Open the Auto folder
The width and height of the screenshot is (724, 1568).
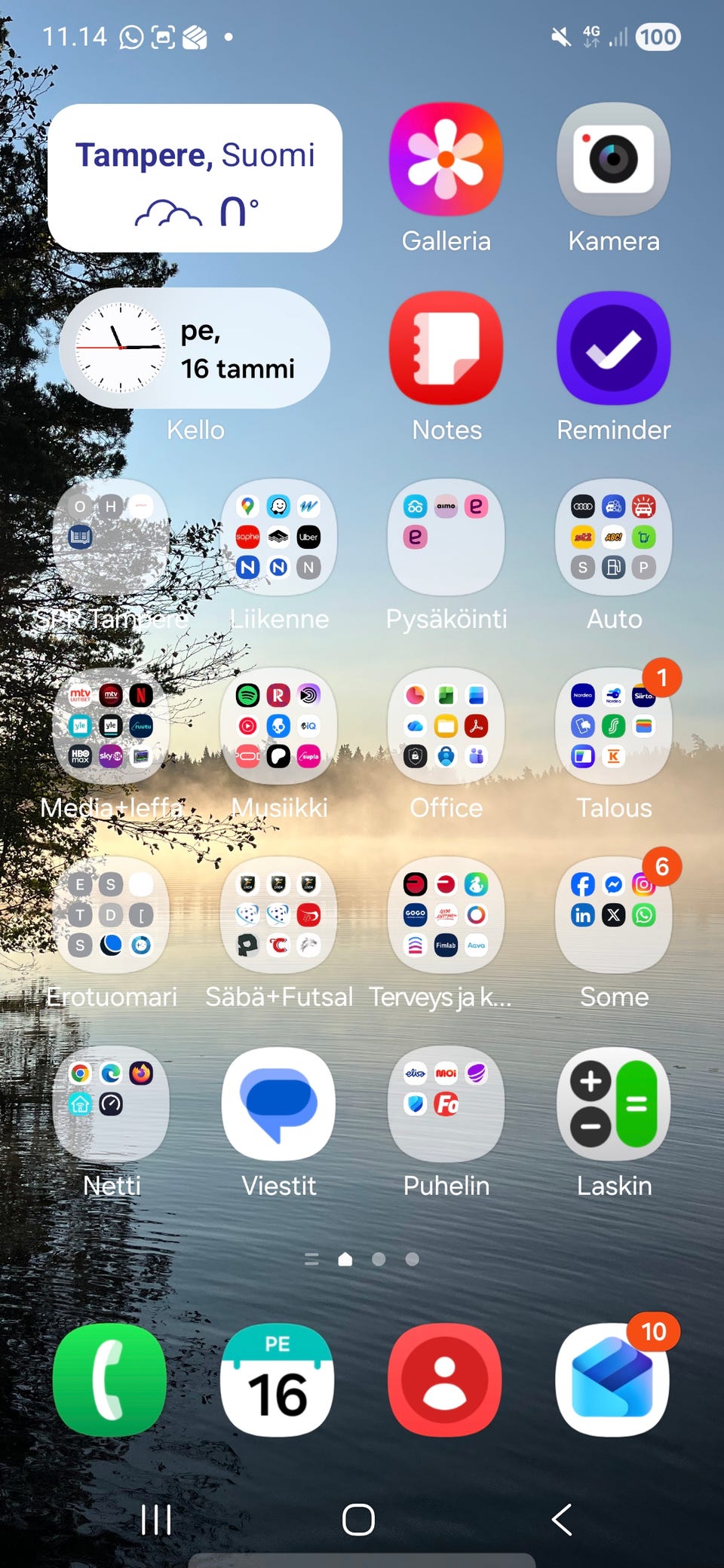(613, 537)
